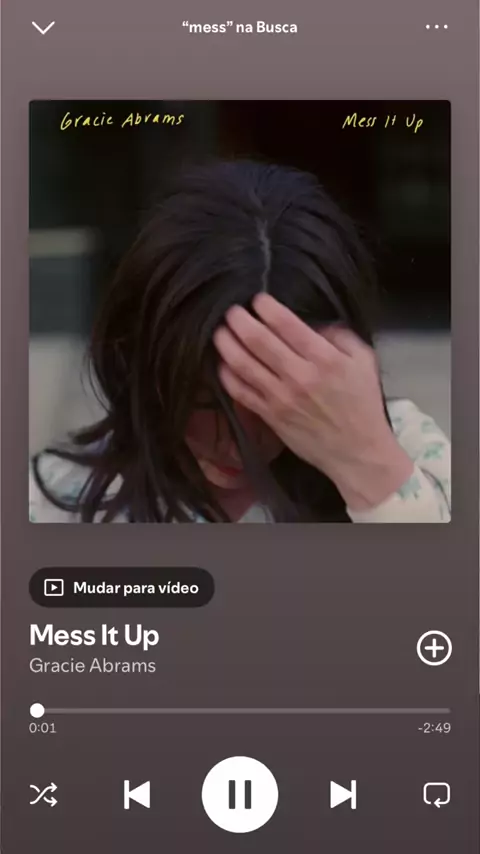Open the three-dot options menu

[436, 27]
